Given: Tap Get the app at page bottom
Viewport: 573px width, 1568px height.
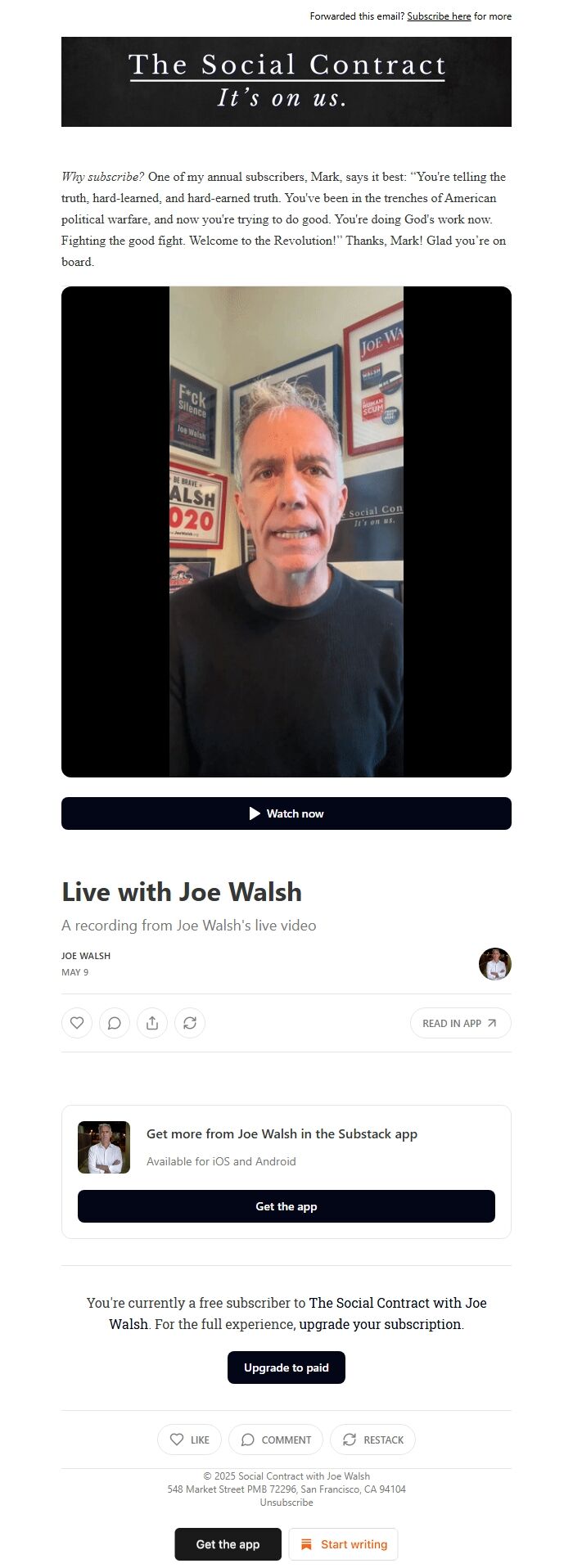Looking at the screenshot, I should pos(228,1544).
